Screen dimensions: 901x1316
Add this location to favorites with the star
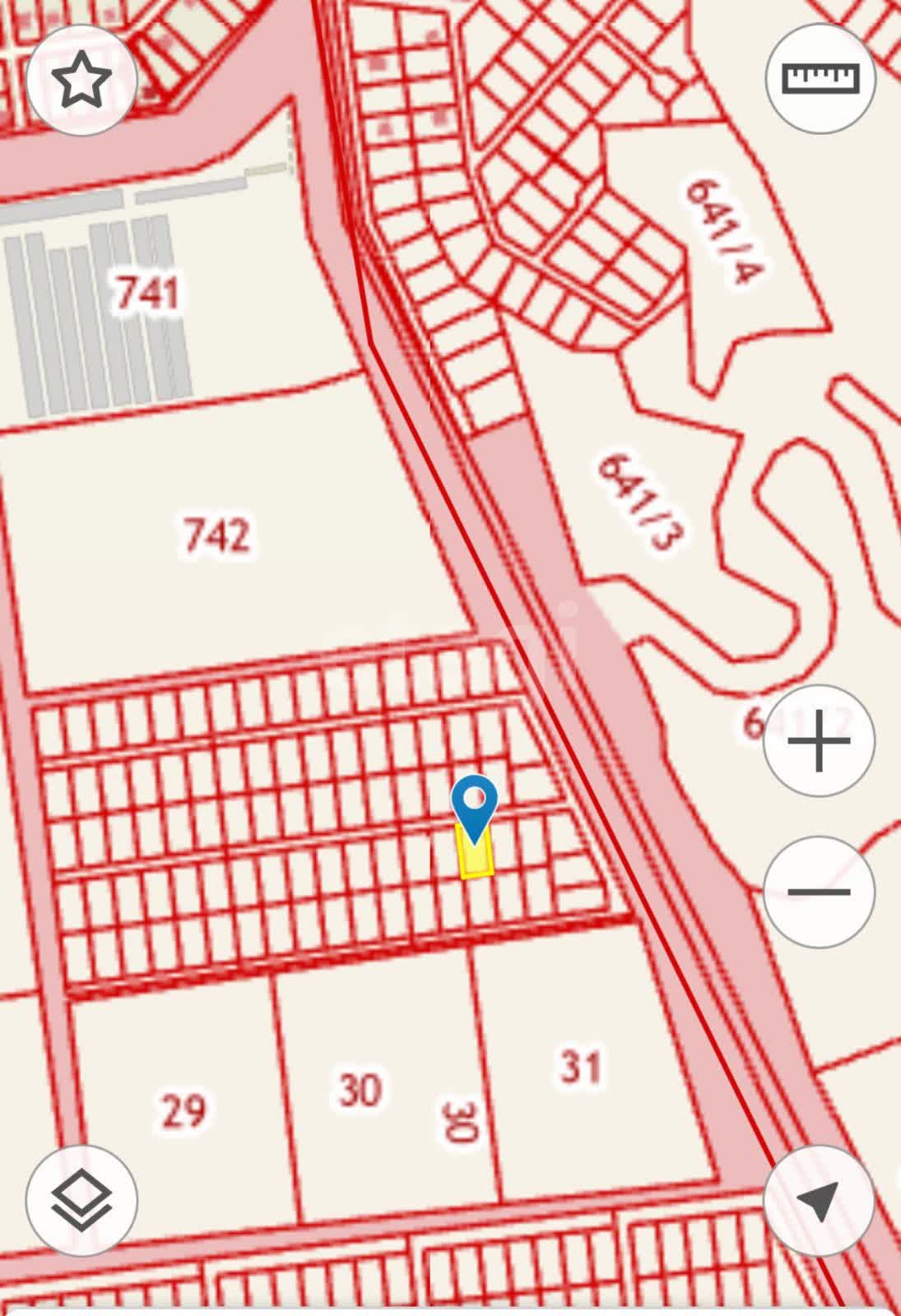point(81,80)
